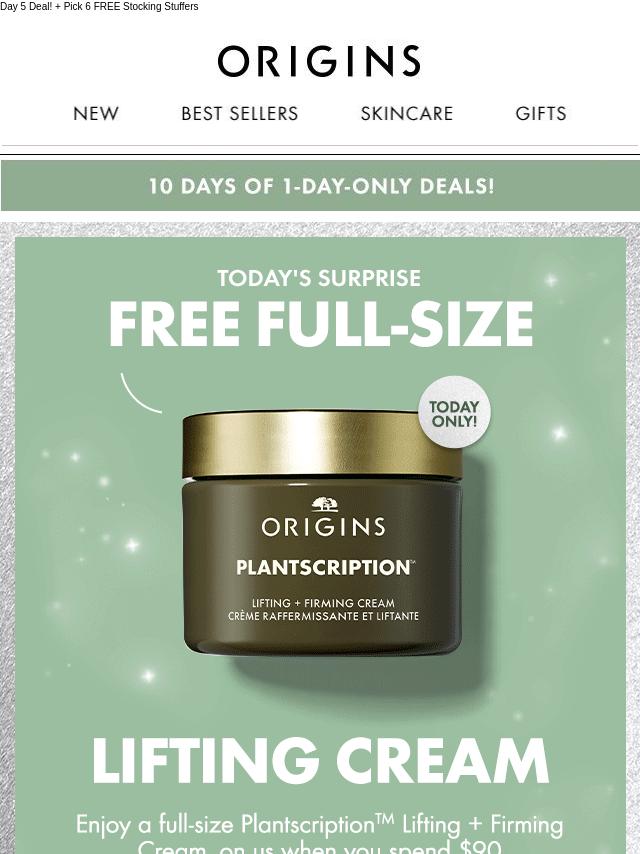Open the free full-size Lifting Cream offer
Screen dimensions: 640x854
320,540
